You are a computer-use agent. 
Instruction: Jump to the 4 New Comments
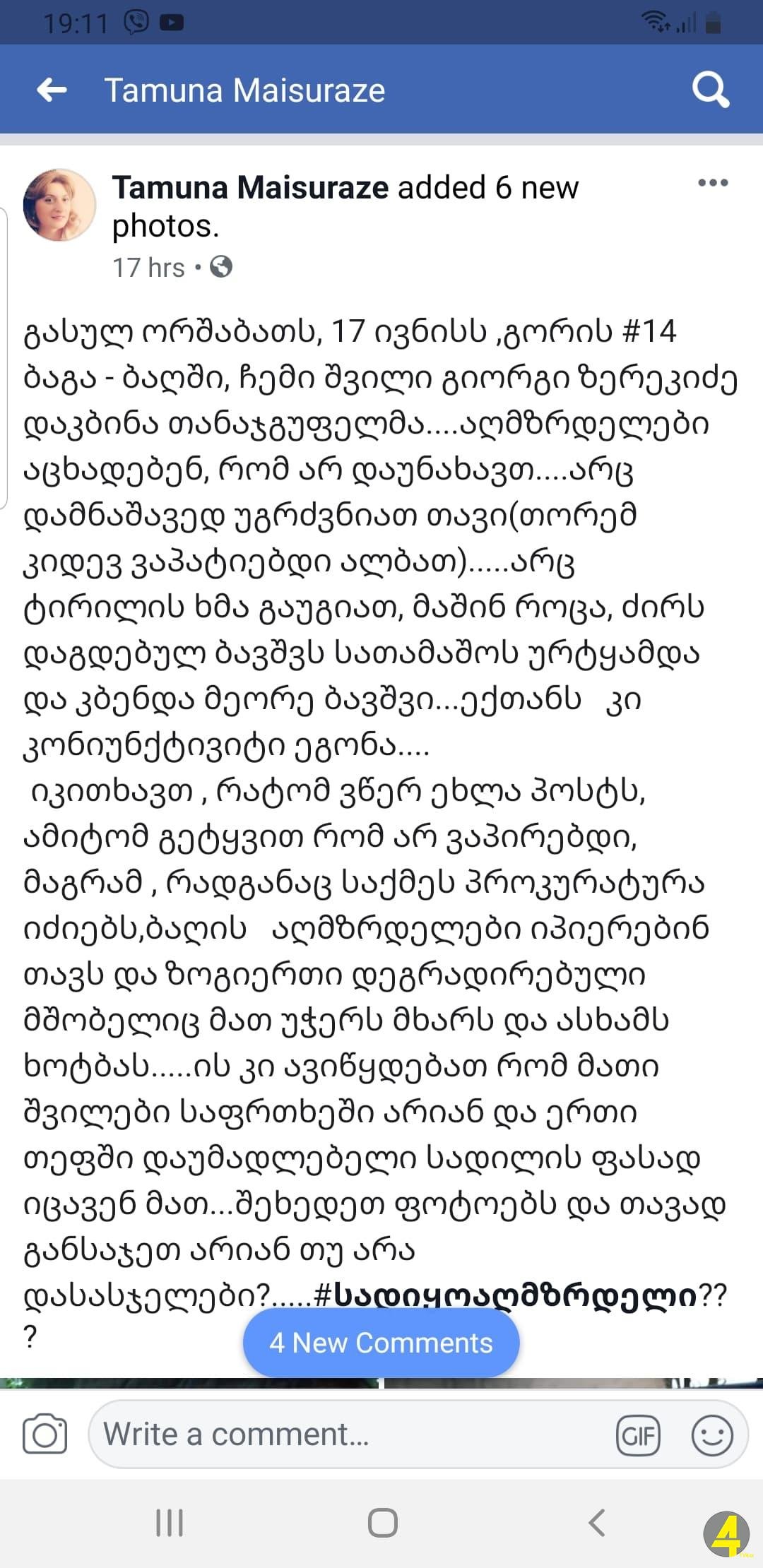click(381, 1342)
